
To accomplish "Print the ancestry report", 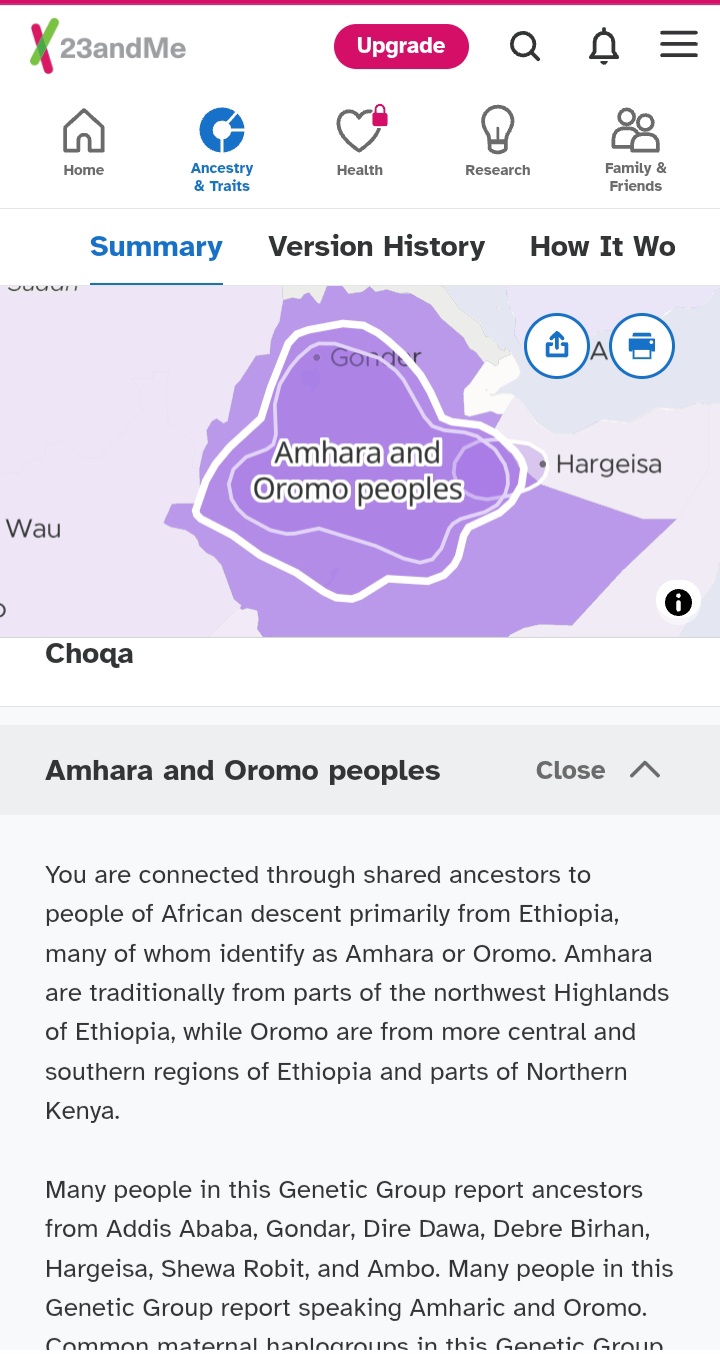I will [642, 346].
